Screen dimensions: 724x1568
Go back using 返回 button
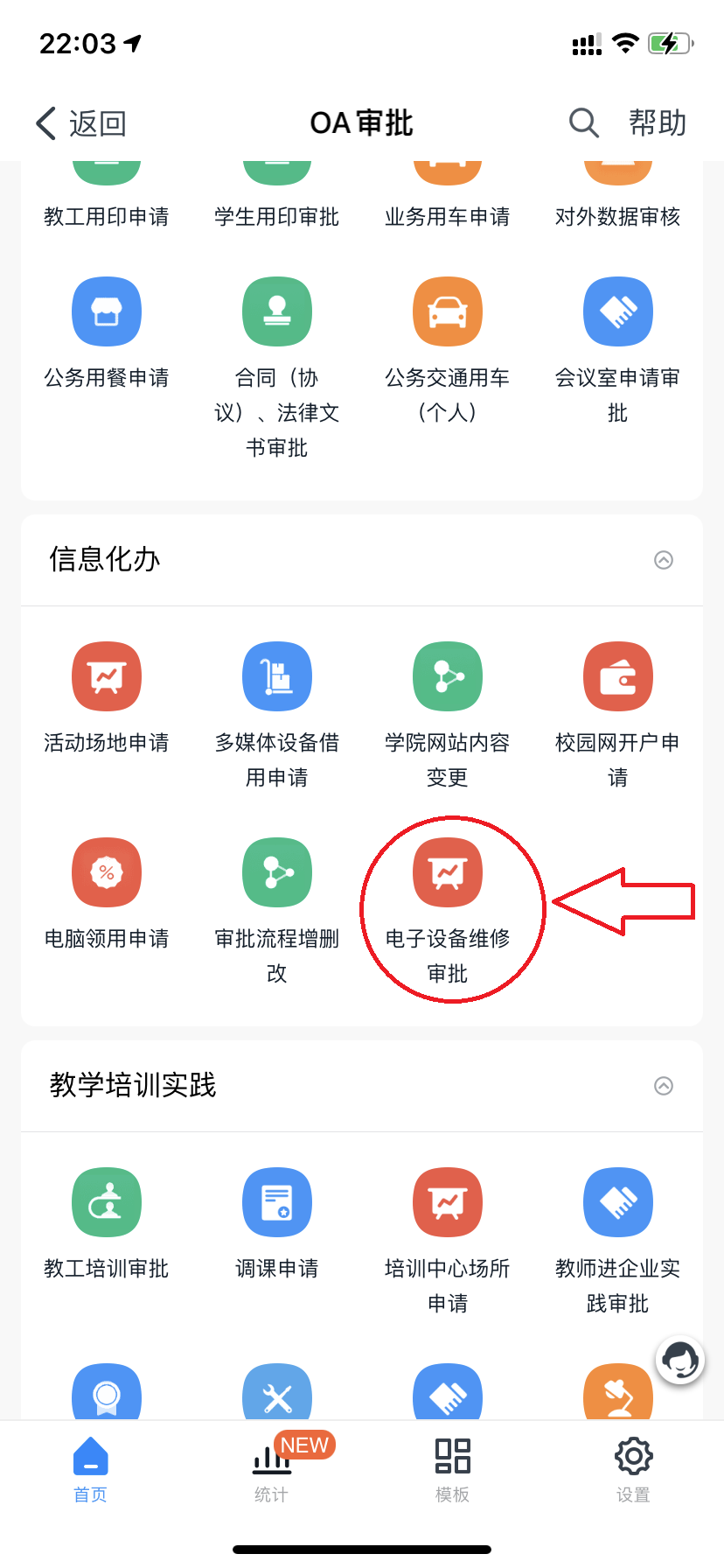coord(81,123)
